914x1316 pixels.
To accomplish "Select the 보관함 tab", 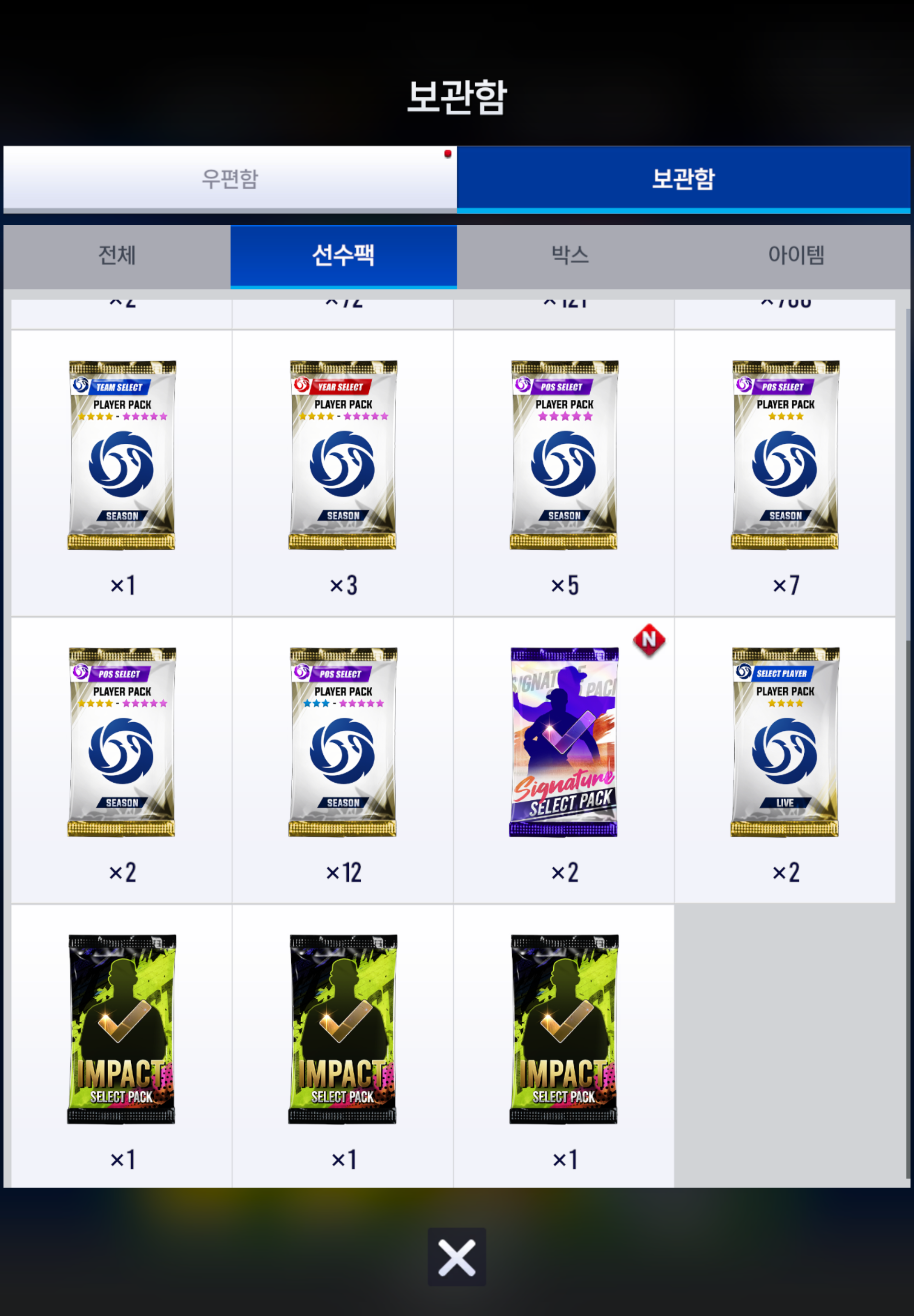I will [683, 178].
